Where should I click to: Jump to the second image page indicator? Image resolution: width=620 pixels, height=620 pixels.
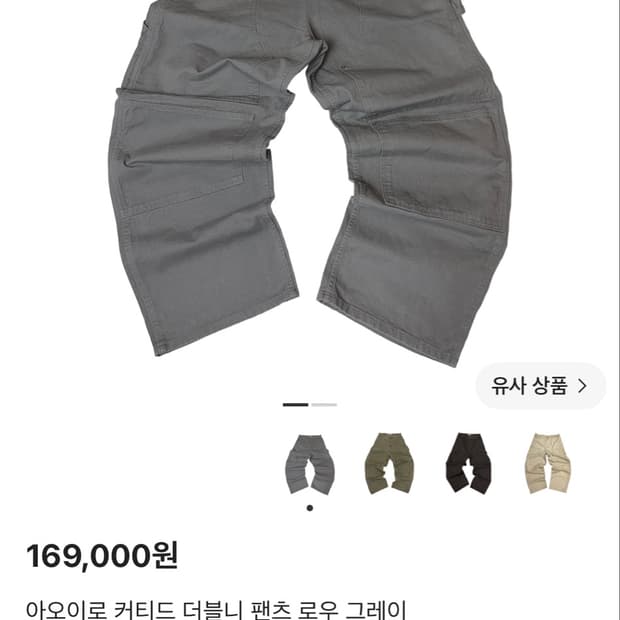pyautogui.click(x=324, y=405)
